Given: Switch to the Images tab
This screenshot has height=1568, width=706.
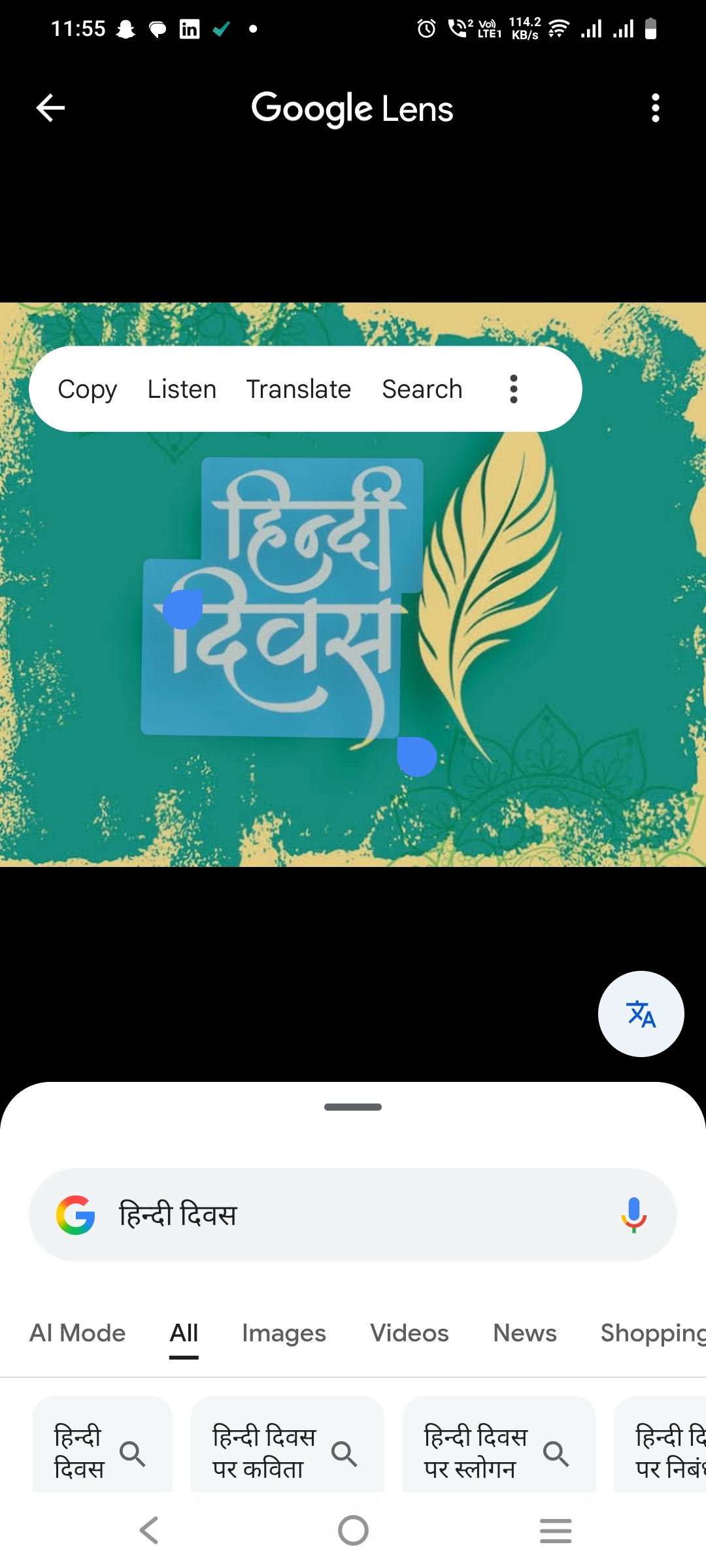Looking at the screenshot, I should 284,1333.
